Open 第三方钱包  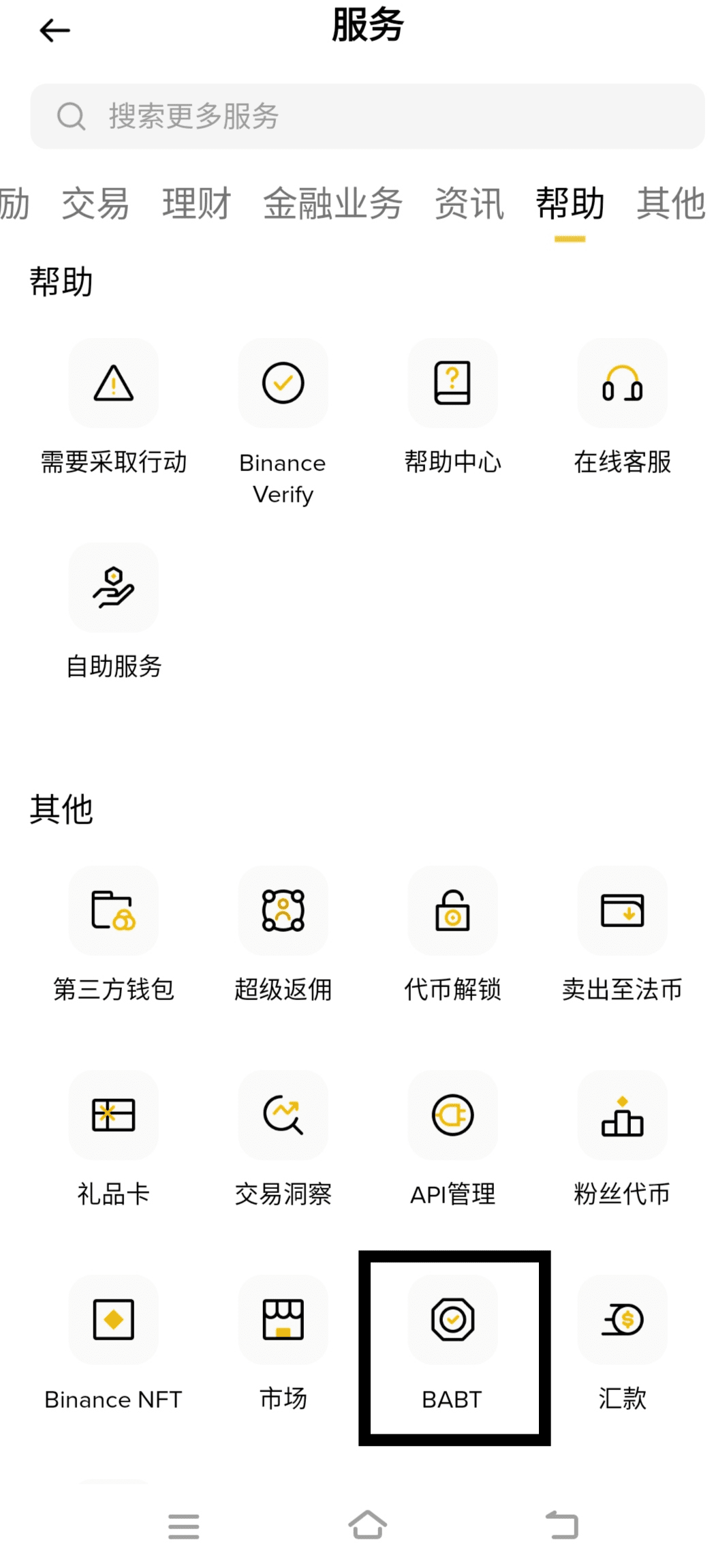click(114, 935)
